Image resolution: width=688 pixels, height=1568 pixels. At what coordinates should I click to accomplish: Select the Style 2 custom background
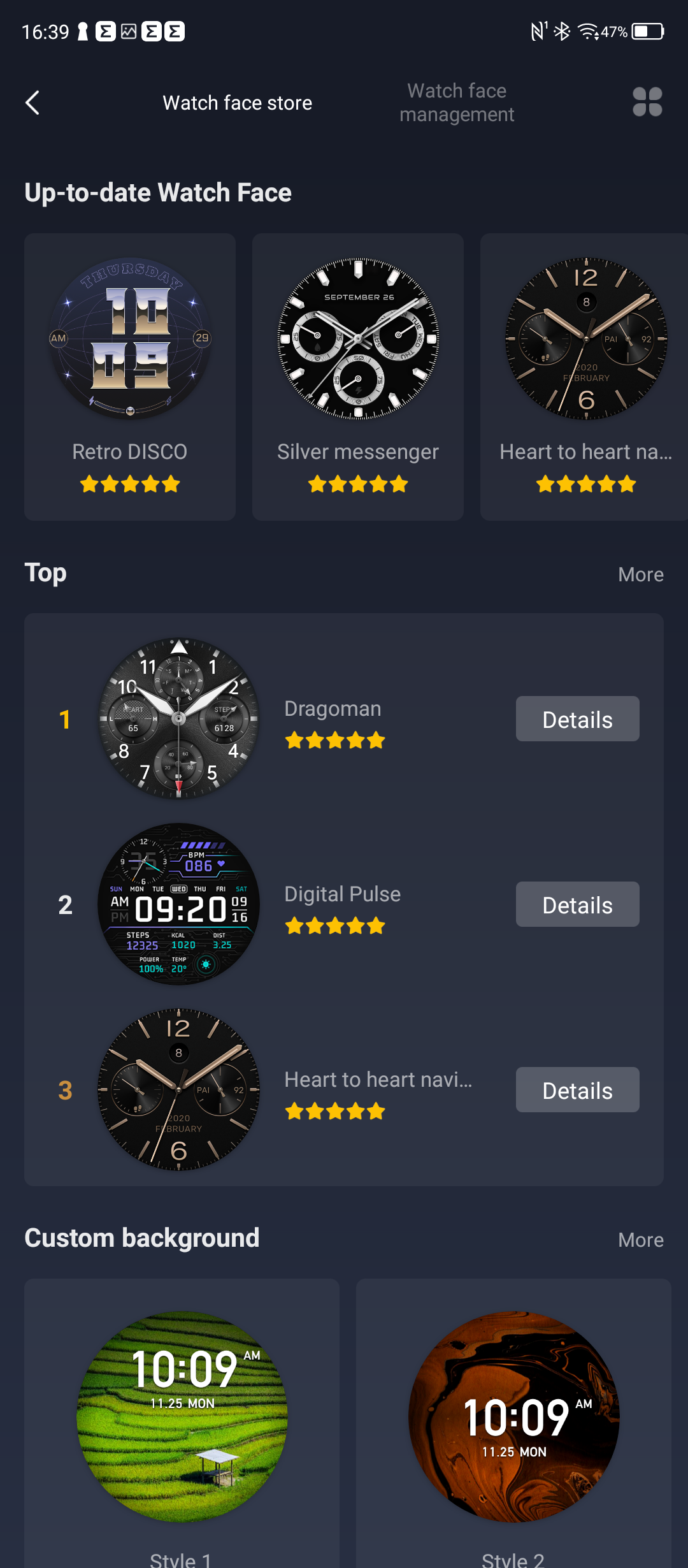(x=513, y=1423)
